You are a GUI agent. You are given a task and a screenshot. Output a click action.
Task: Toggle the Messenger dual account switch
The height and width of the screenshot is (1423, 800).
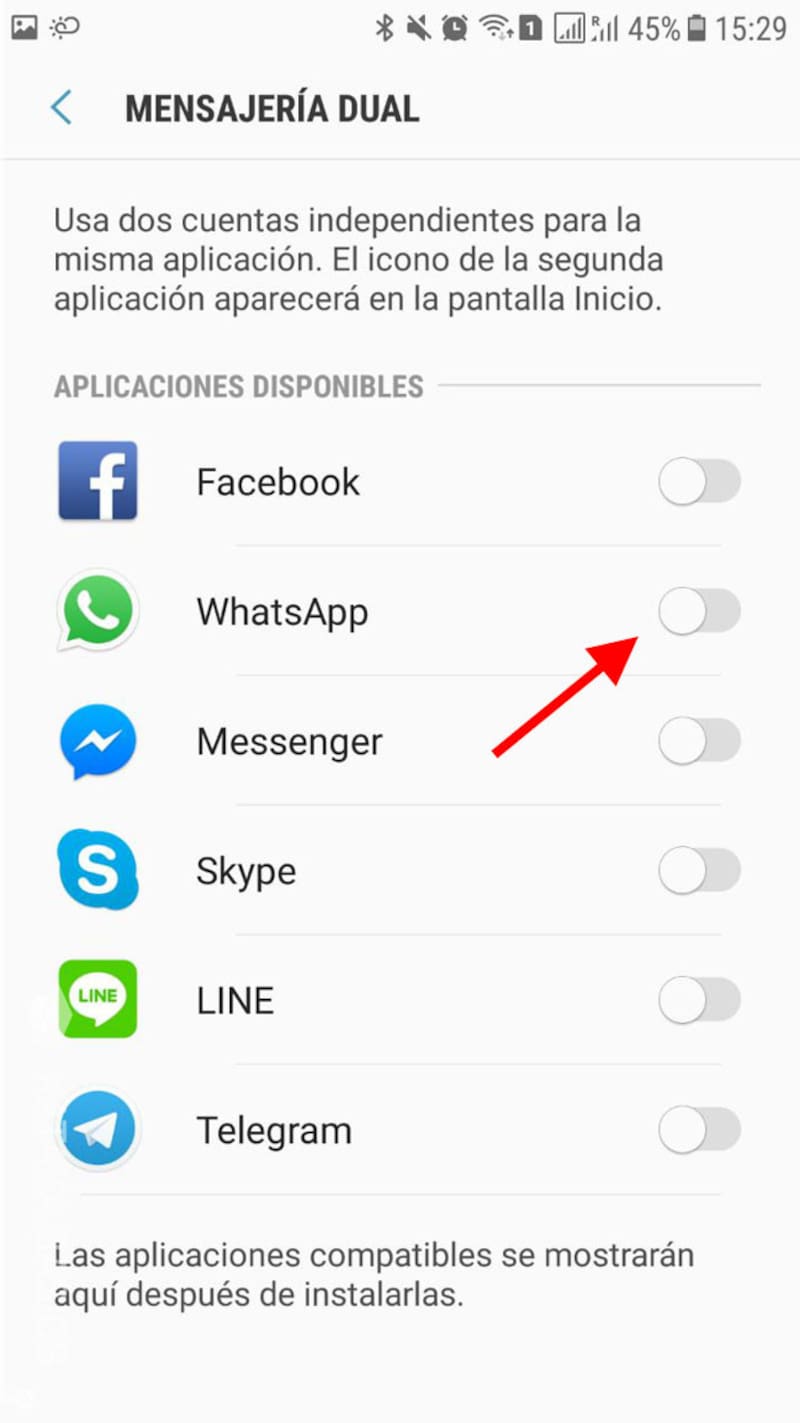(x=699, y=741)
